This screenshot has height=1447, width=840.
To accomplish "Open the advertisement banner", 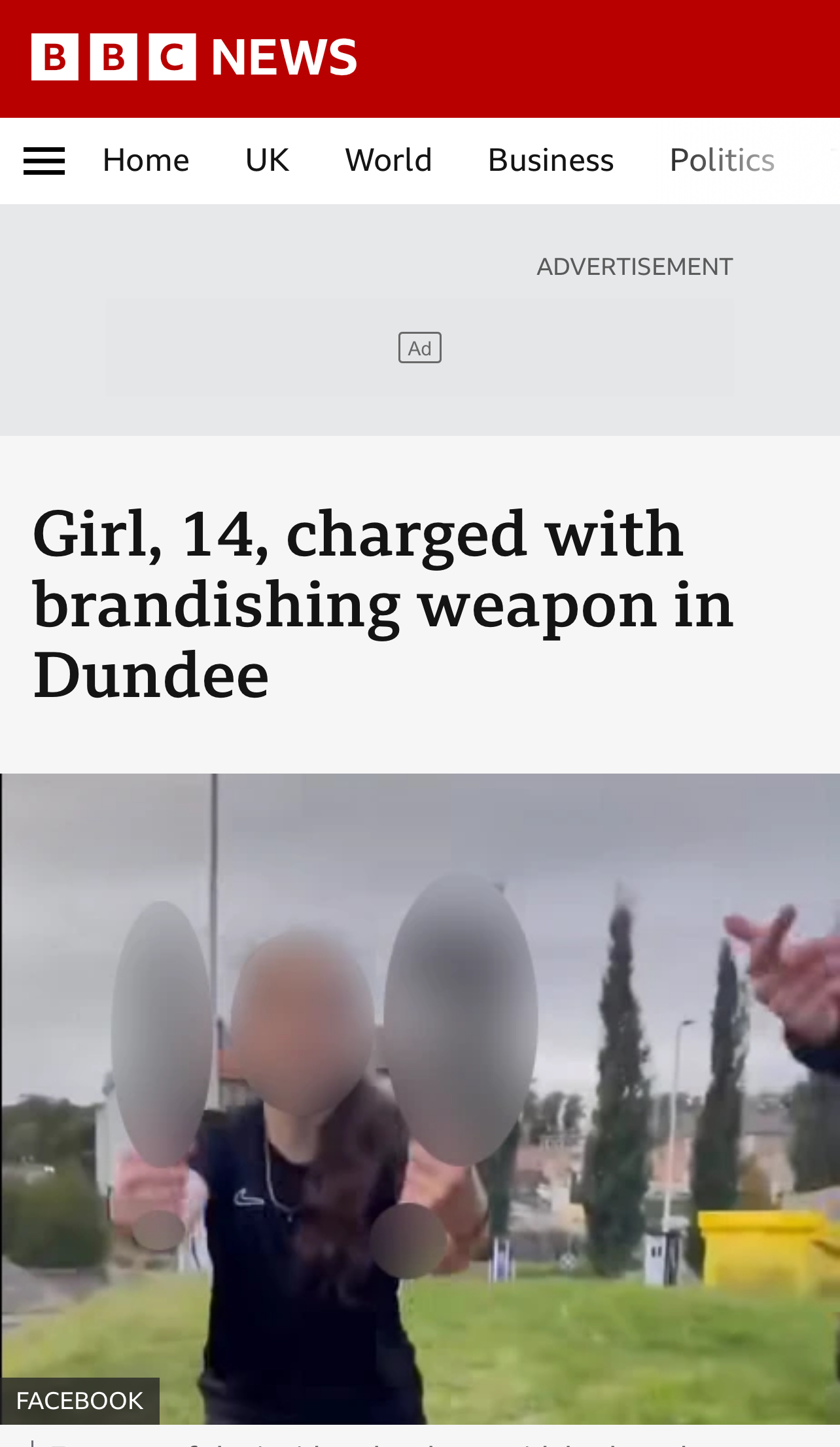I will pyautogui.click(x=420, y=348).
